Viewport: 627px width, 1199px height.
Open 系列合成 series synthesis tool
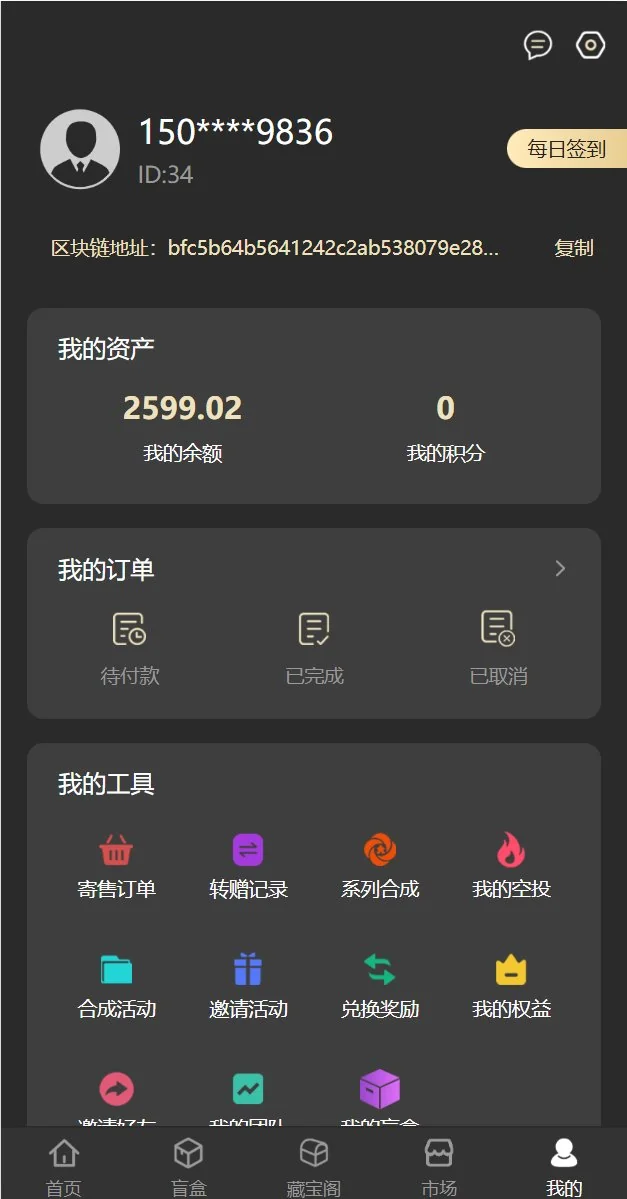[x=380, y=866]
